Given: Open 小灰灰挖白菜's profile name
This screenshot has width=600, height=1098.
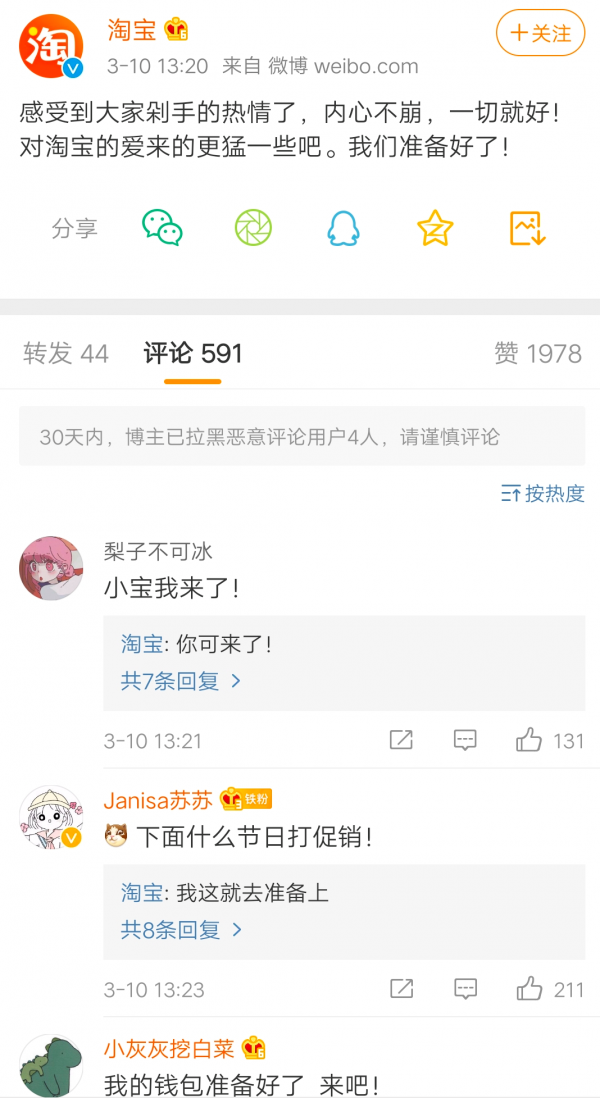Looking at the screenshot, I should click(x=169, y=1048).
